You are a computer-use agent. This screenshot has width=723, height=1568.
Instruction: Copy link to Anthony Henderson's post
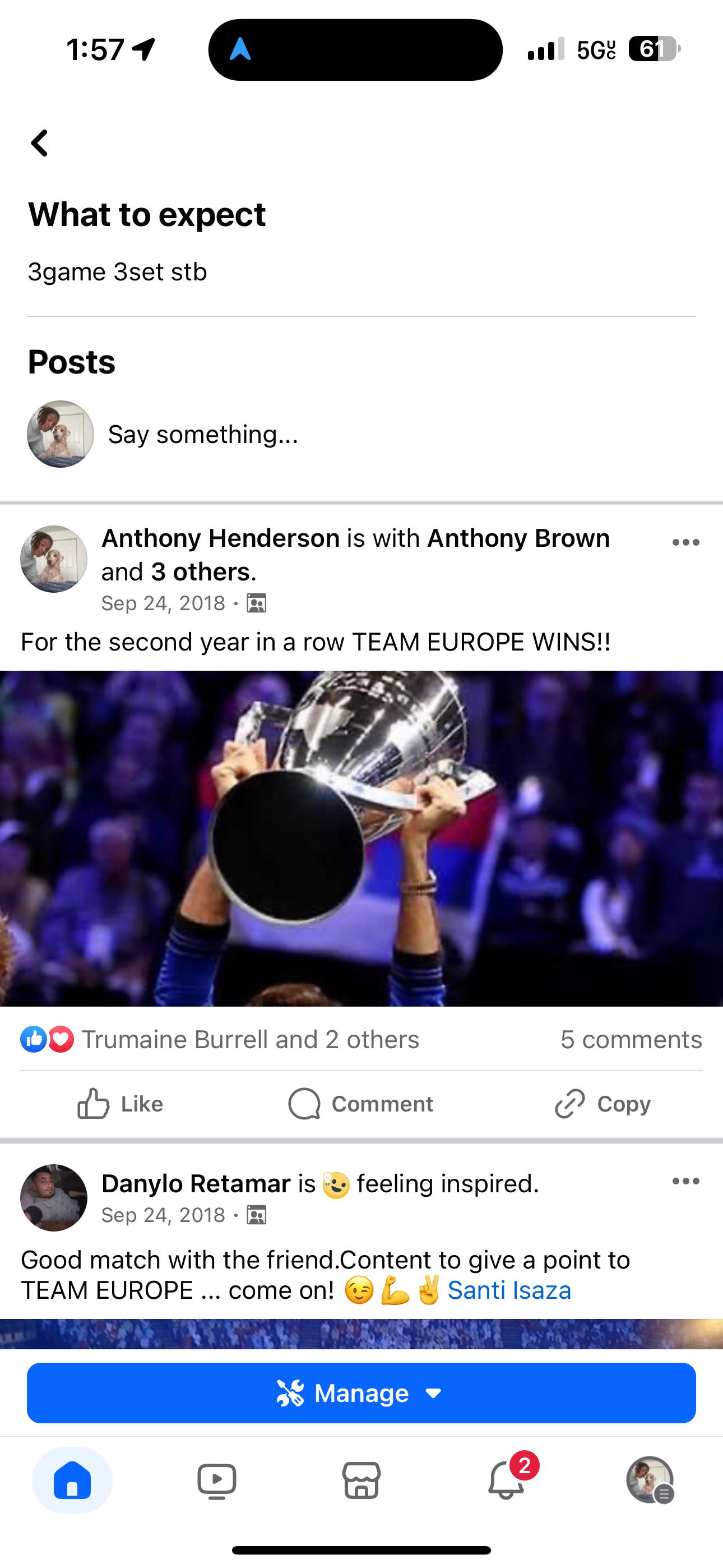pos(602,1104)
